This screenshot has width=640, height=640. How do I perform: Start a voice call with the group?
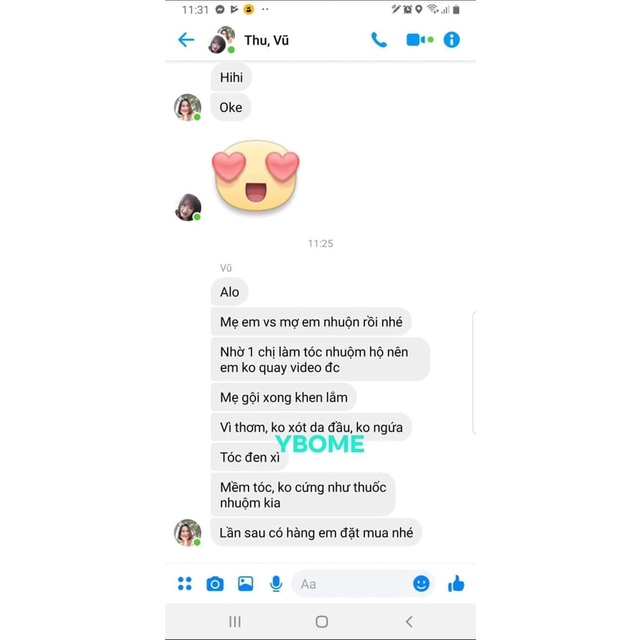tap(379, 40)
